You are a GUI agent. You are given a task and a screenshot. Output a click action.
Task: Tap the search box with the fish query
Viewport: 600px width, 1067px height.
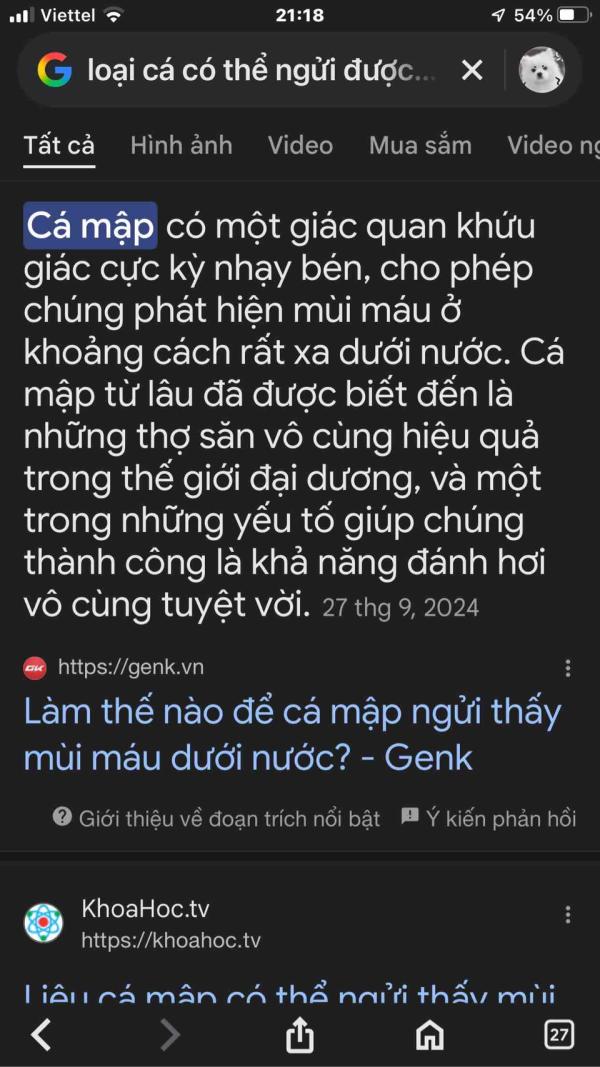[265, 70]
